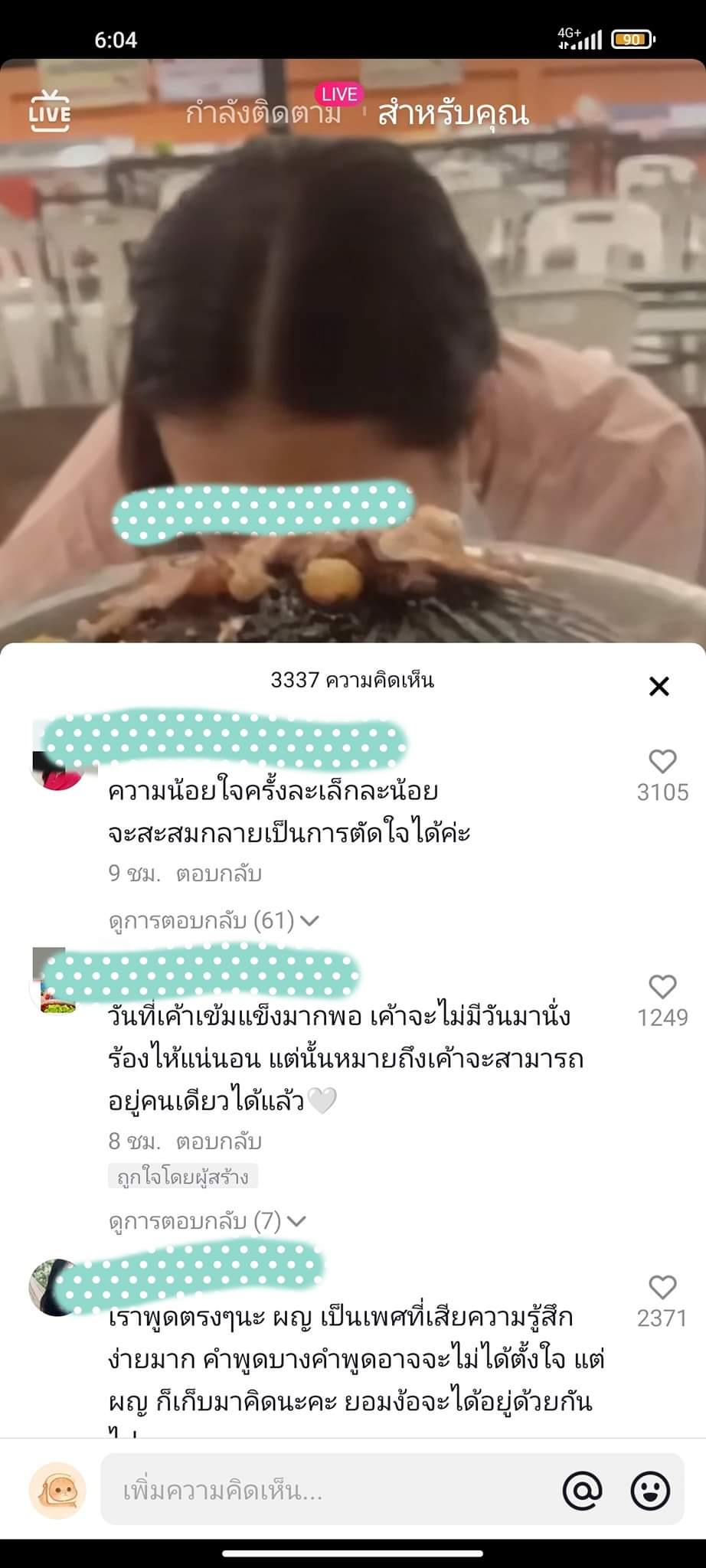Open the emoji picker
The height and width of the screenshot is (1568, 706).
pos(650,1491)
